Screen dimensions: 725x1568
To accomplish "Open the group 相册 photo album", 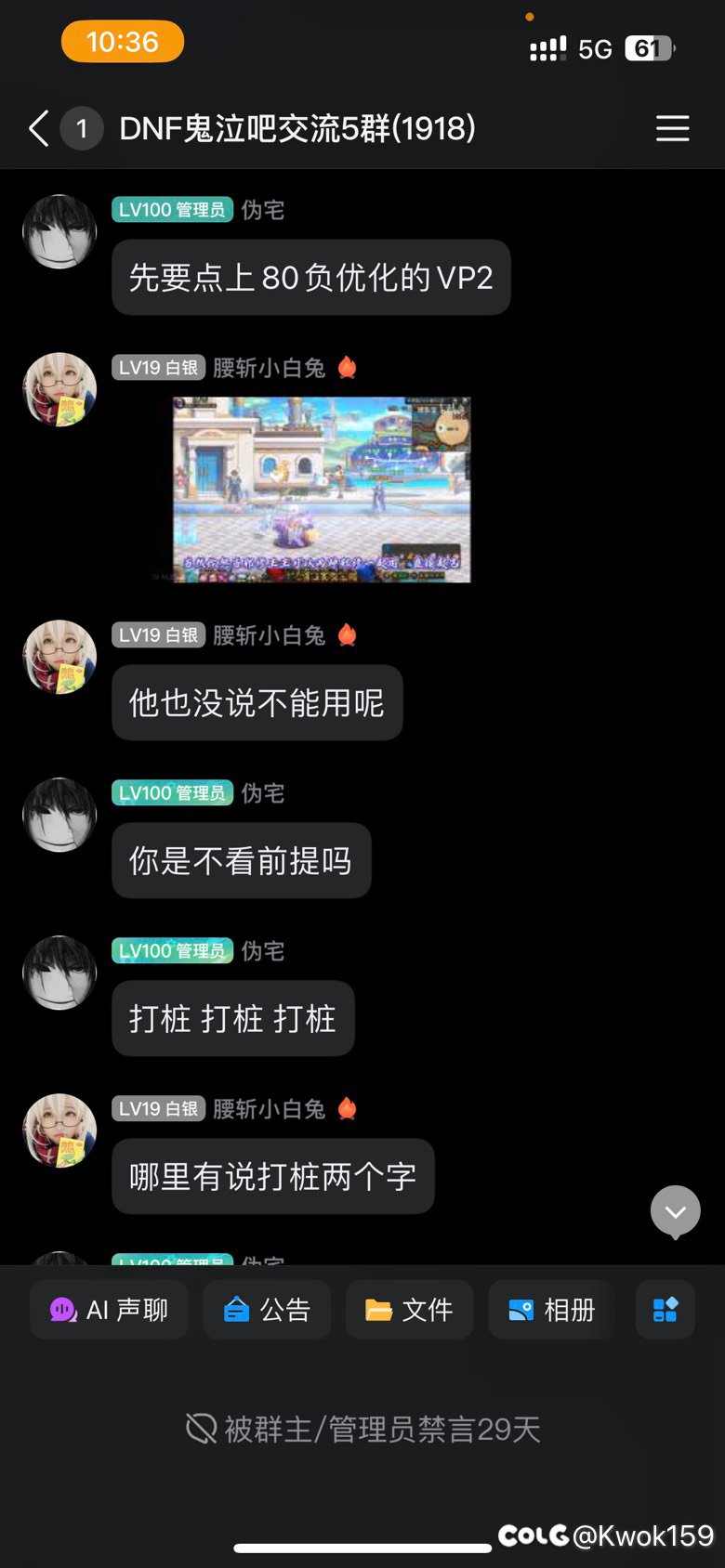I will point(551,1310).
